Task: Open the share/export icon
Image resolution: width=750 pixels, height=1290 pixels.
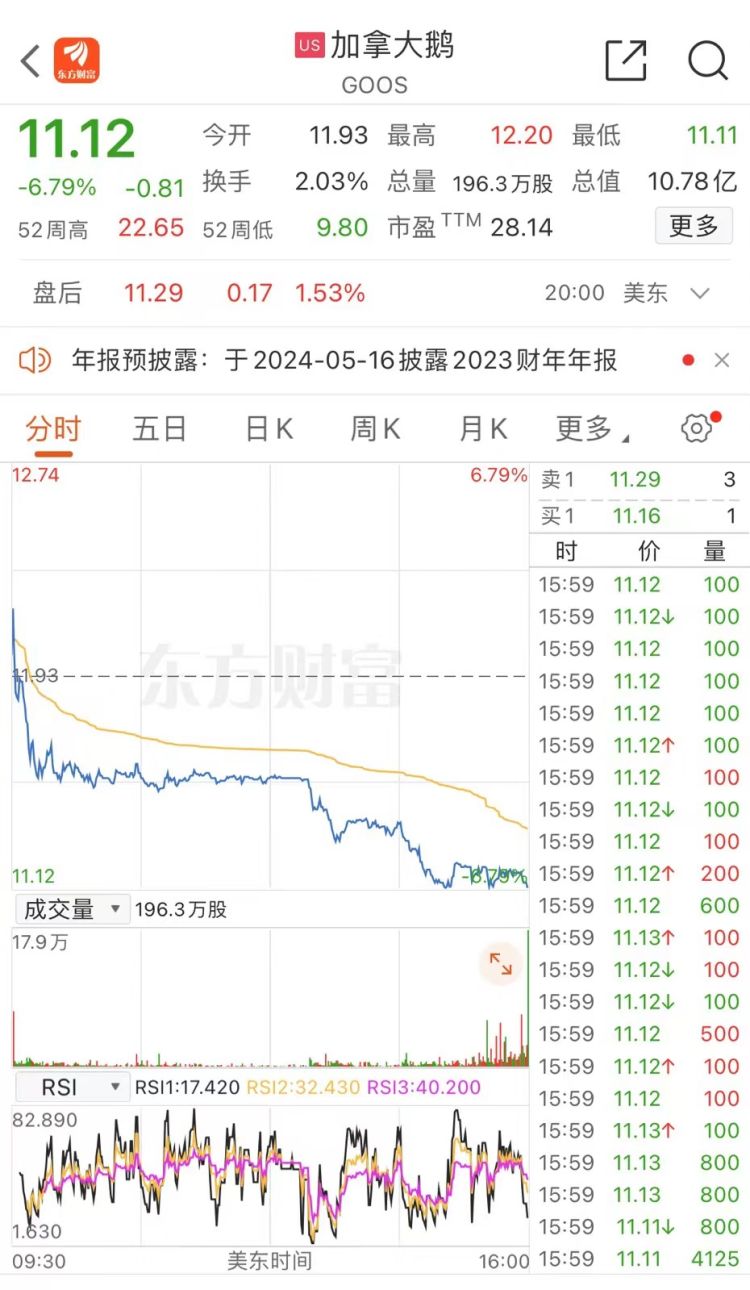Action: coord(625,61)
